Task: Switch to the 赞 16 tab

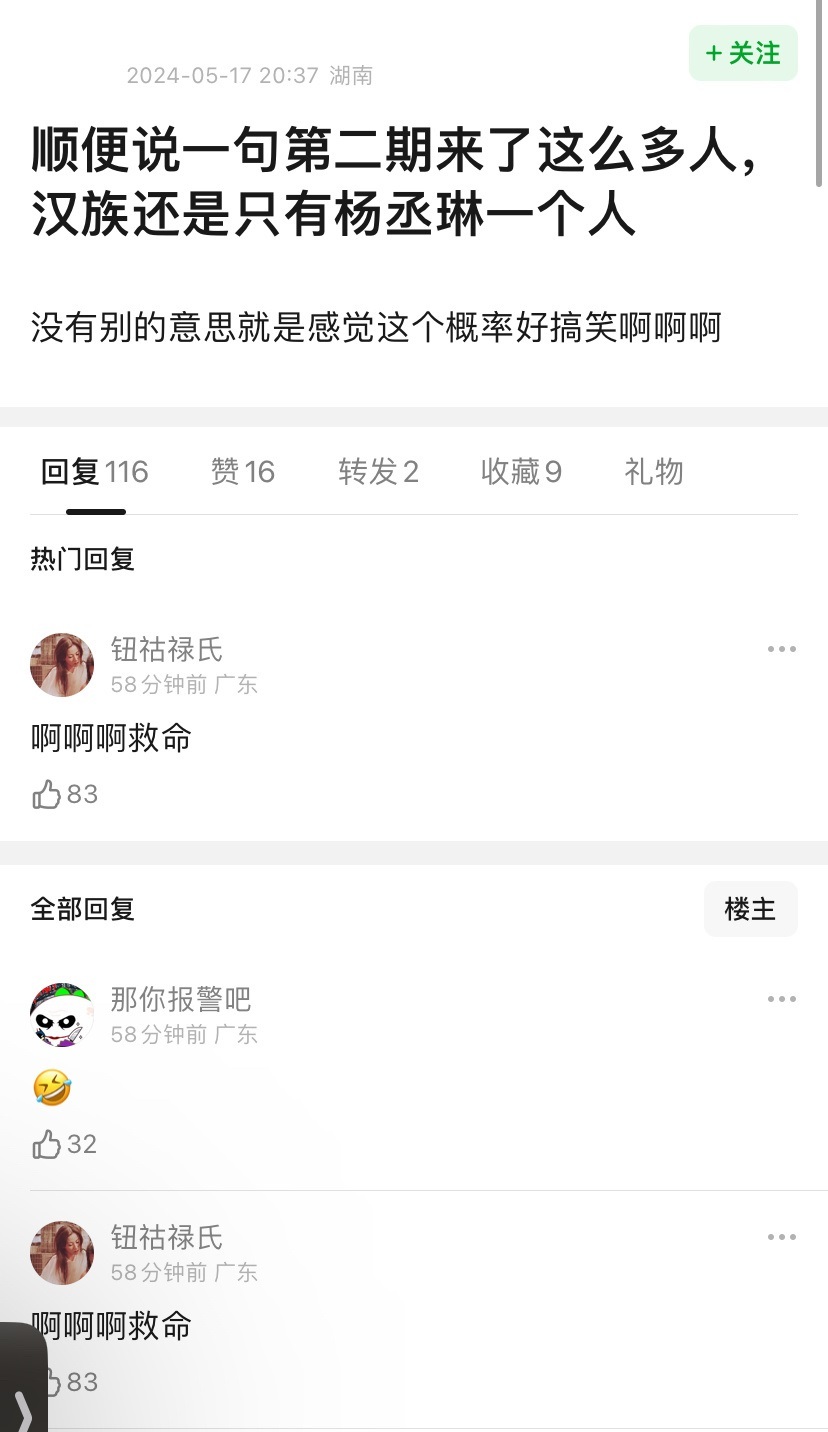Action: pyautogui.click(x=243, y=472)
